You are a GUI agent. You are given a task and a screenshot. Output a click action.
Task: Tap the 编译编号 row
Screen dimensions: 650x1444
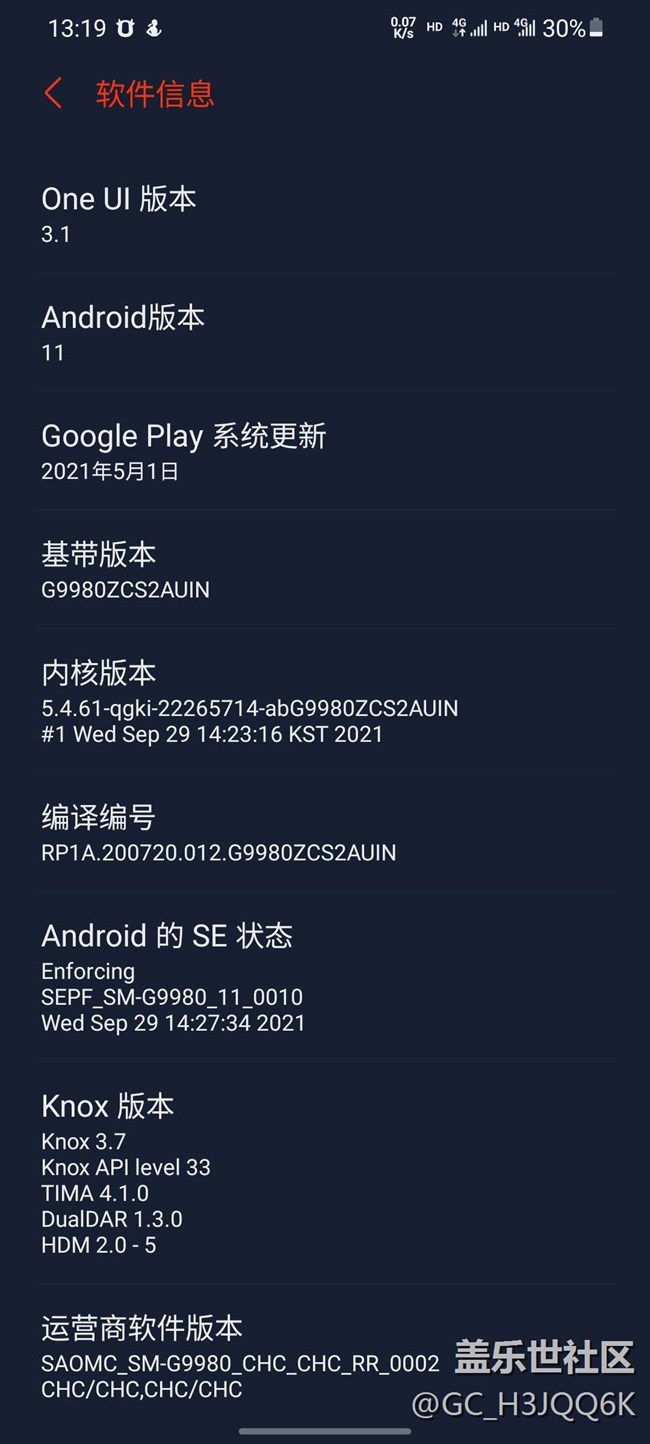(325, 833)
